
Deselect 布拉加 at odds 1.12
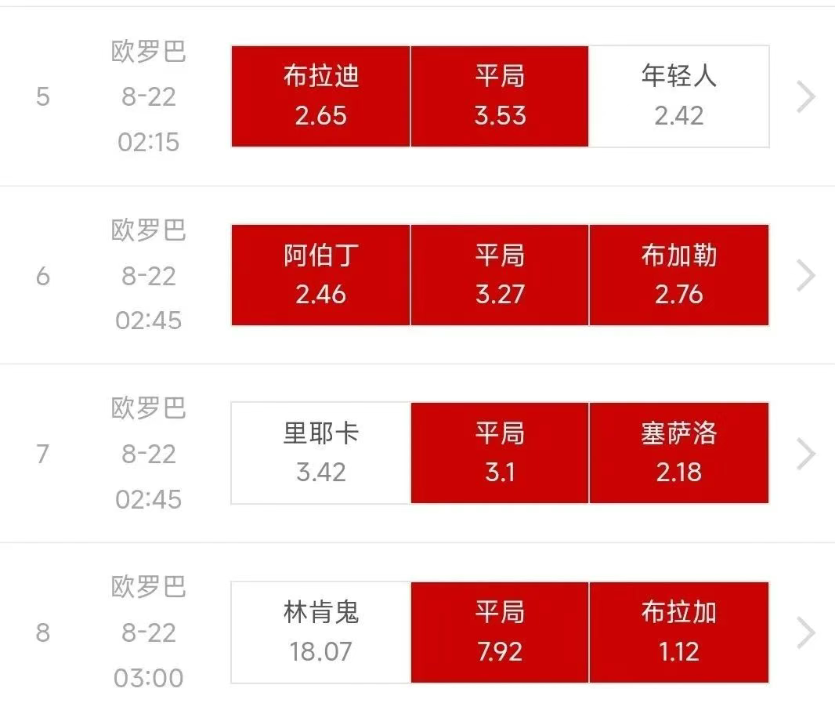point(679,632)
